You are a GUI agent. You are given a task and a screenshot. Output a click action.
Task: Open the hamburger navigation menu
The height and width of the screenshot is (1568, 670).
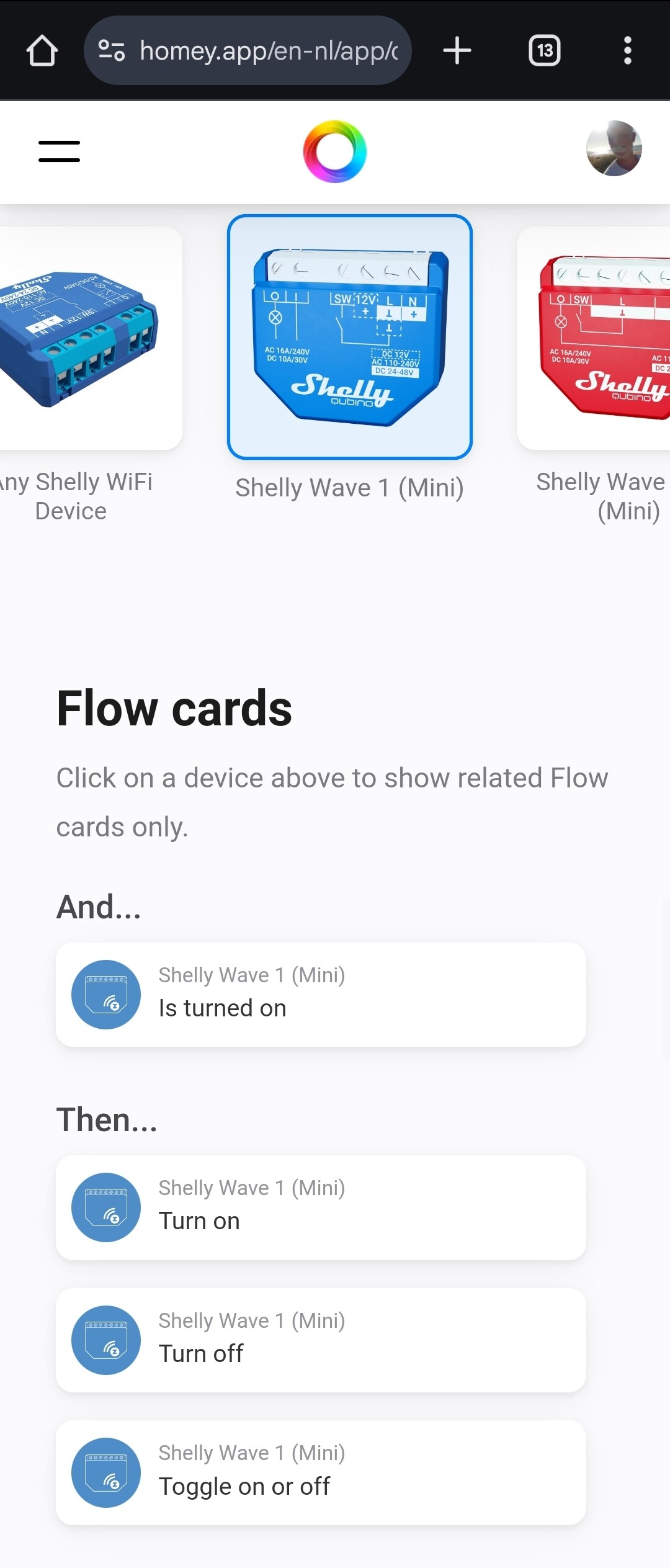(x=59, y=151)
